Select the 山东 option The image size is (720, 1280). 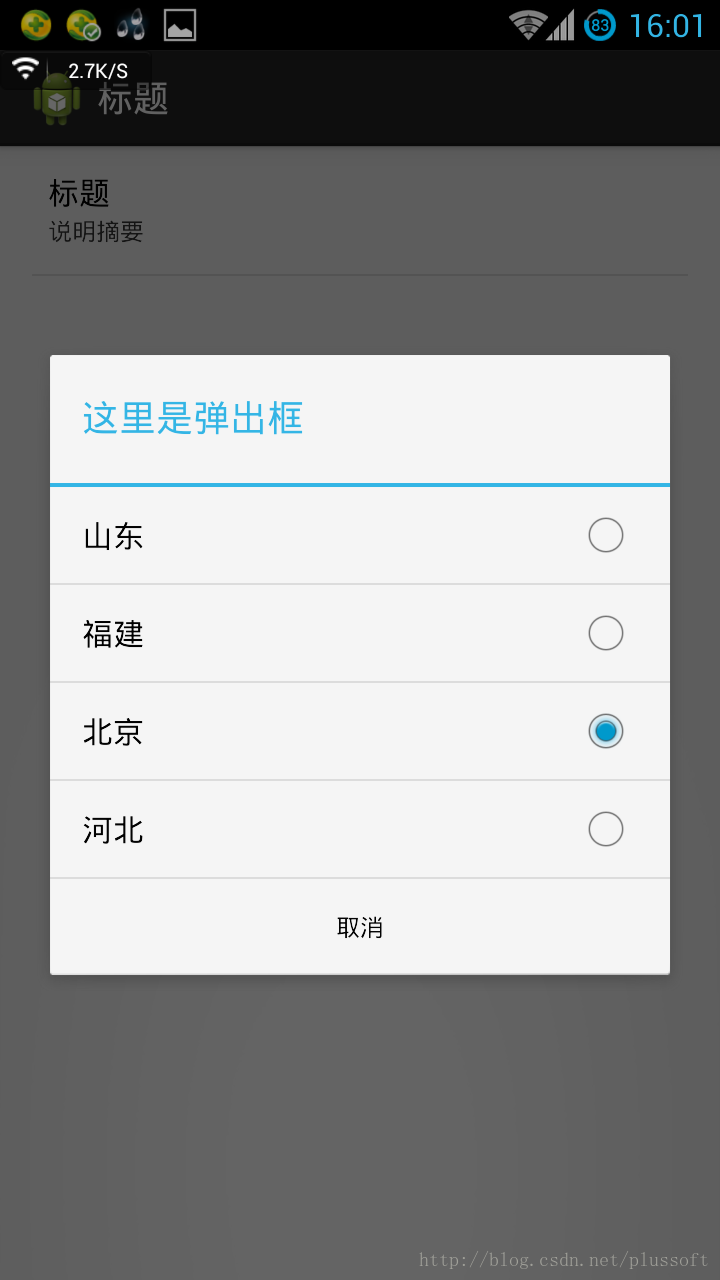click(360, 536)
